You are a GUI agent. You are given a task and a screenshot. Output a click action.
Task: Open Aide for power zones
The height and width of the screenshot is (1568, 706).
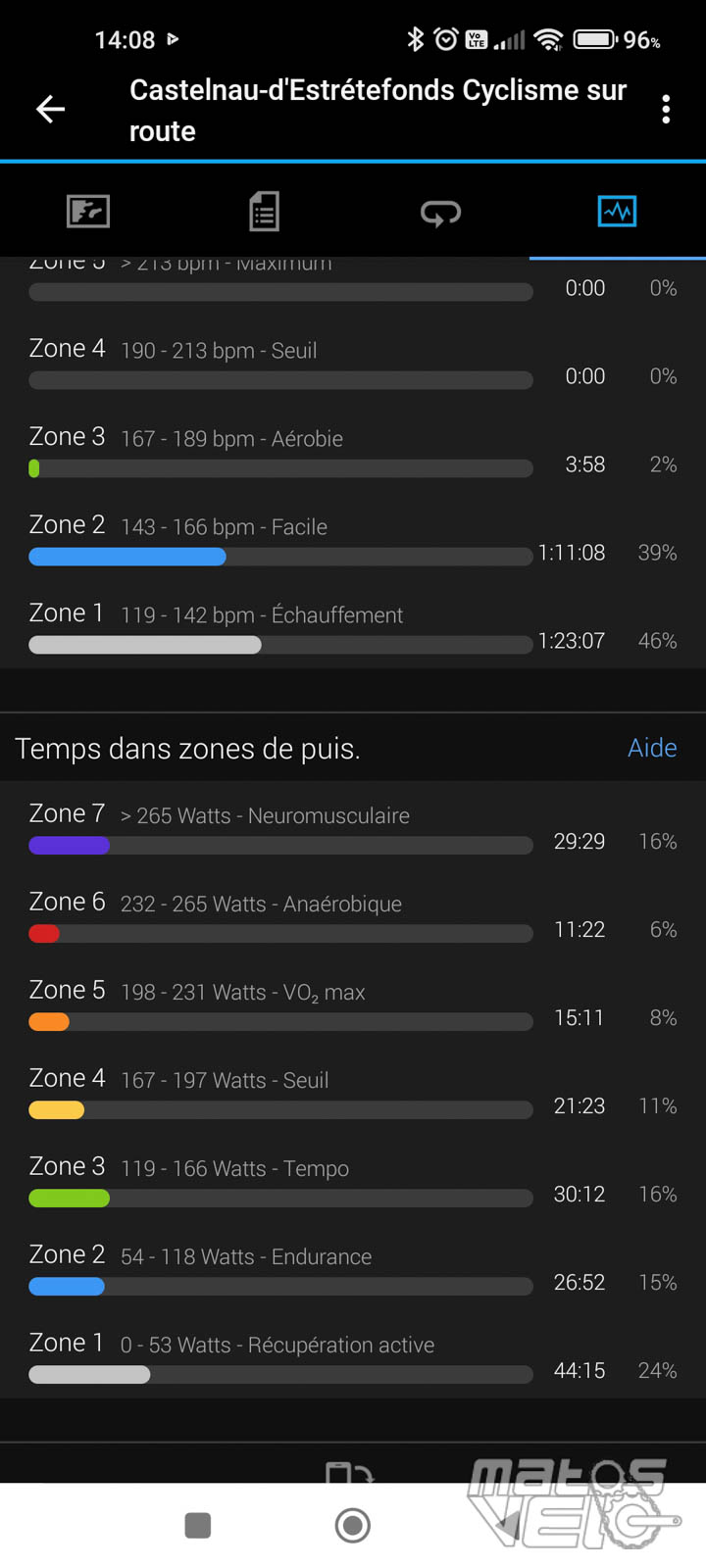click(x=652, y=748)
